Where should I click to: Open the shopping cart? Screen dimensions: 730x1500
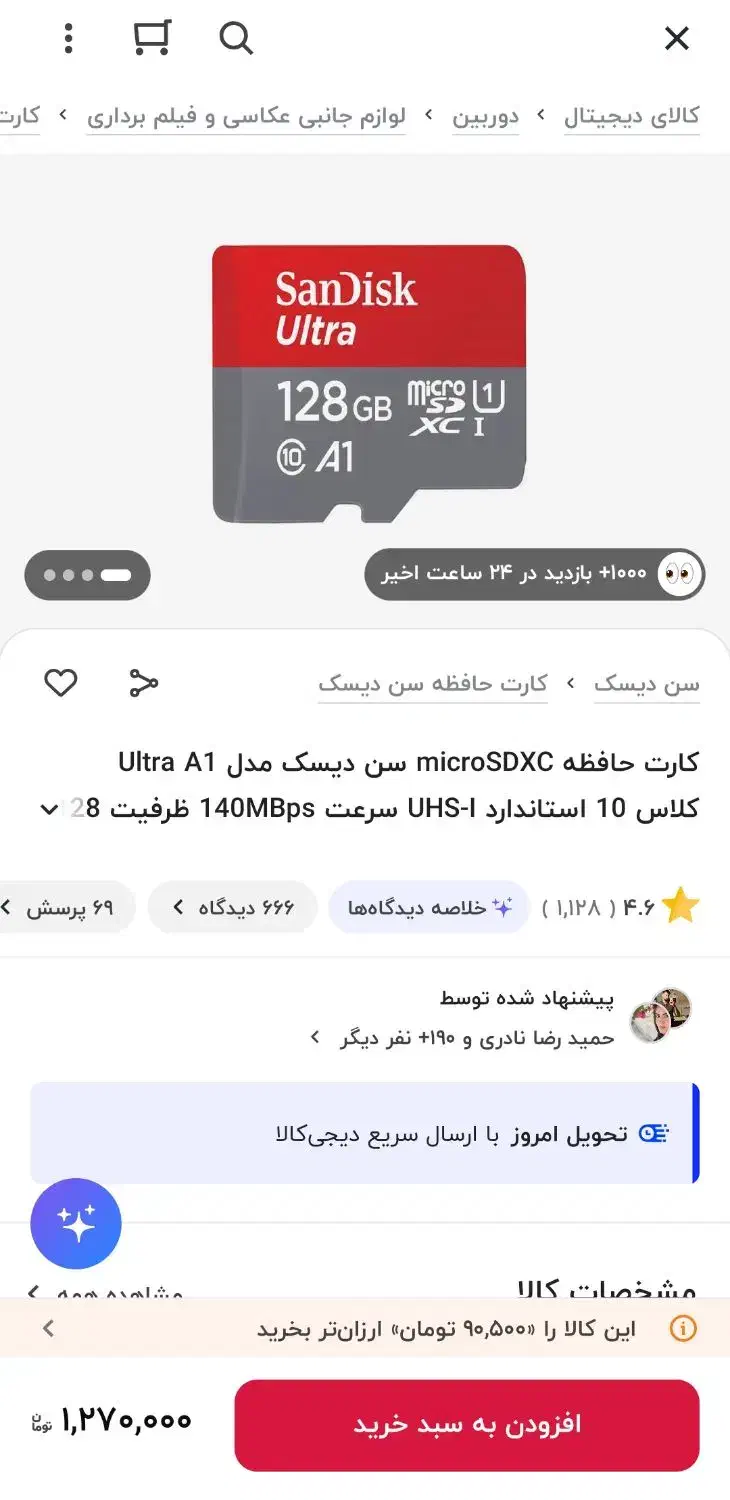coord(151,39)
